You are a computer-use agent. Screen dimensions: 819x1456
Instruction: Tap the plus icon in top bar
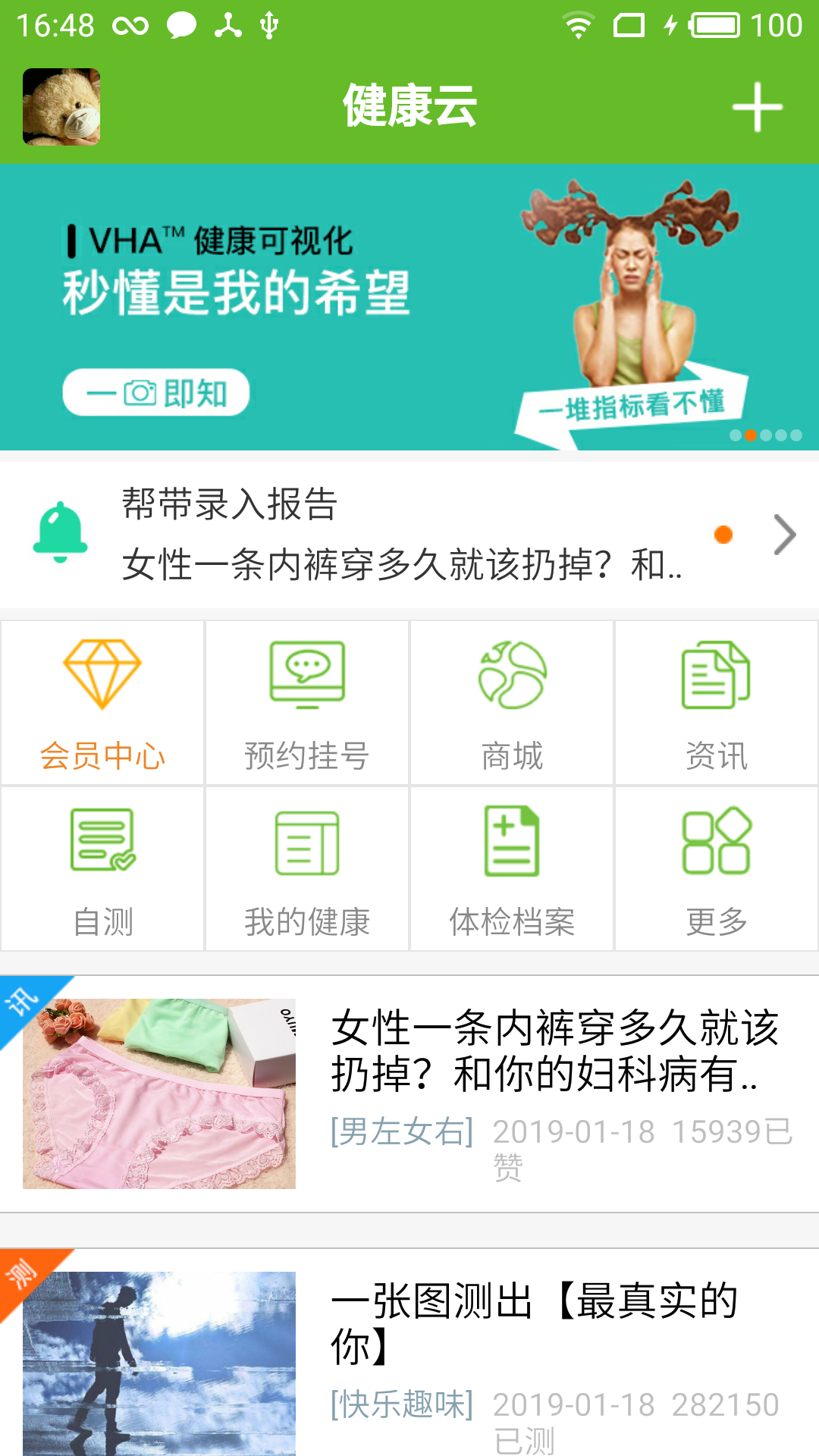[757, 107]
